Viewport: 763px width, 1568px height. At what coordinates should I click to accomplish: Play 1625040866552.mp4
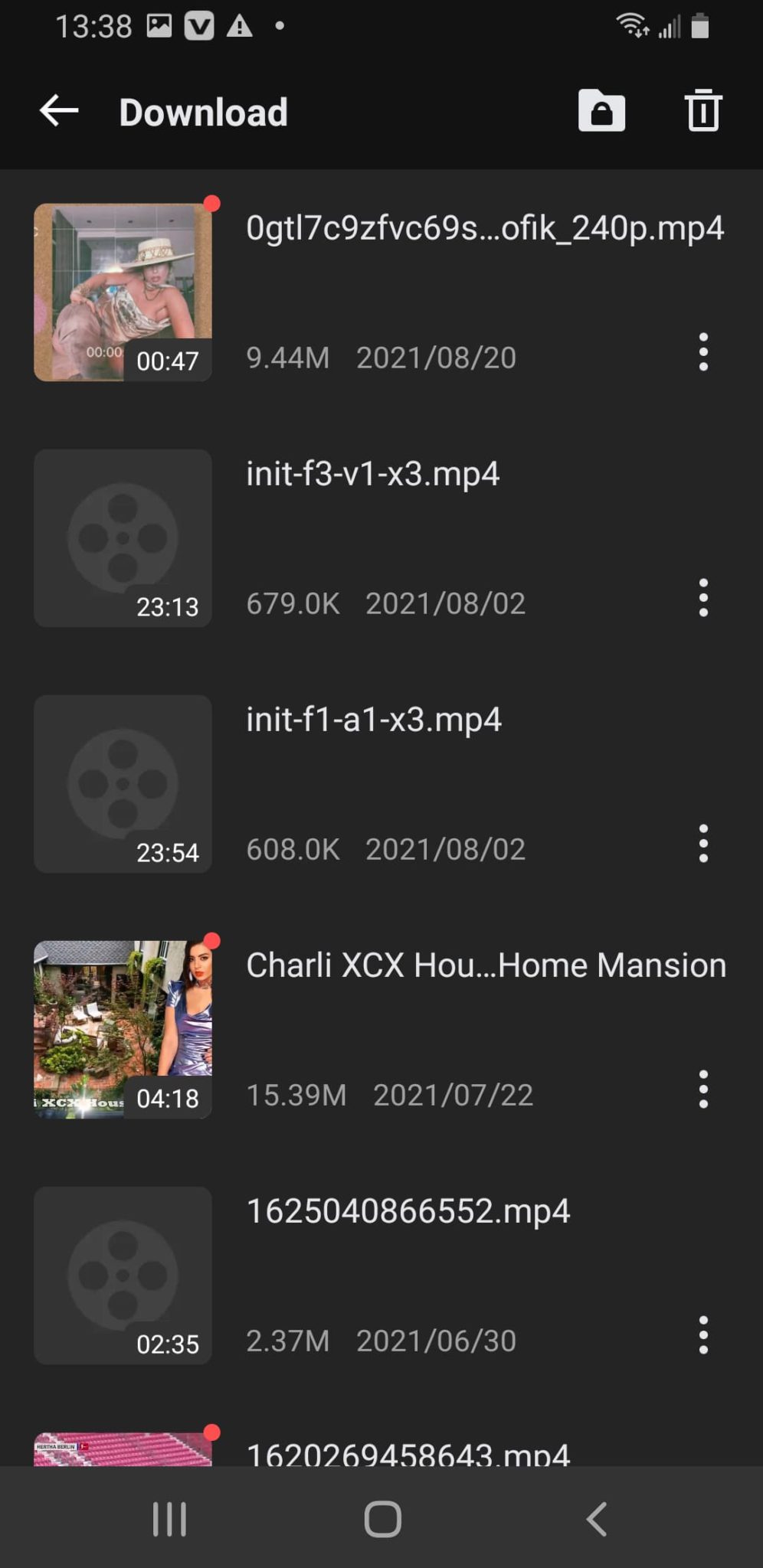coord(123,1276)
